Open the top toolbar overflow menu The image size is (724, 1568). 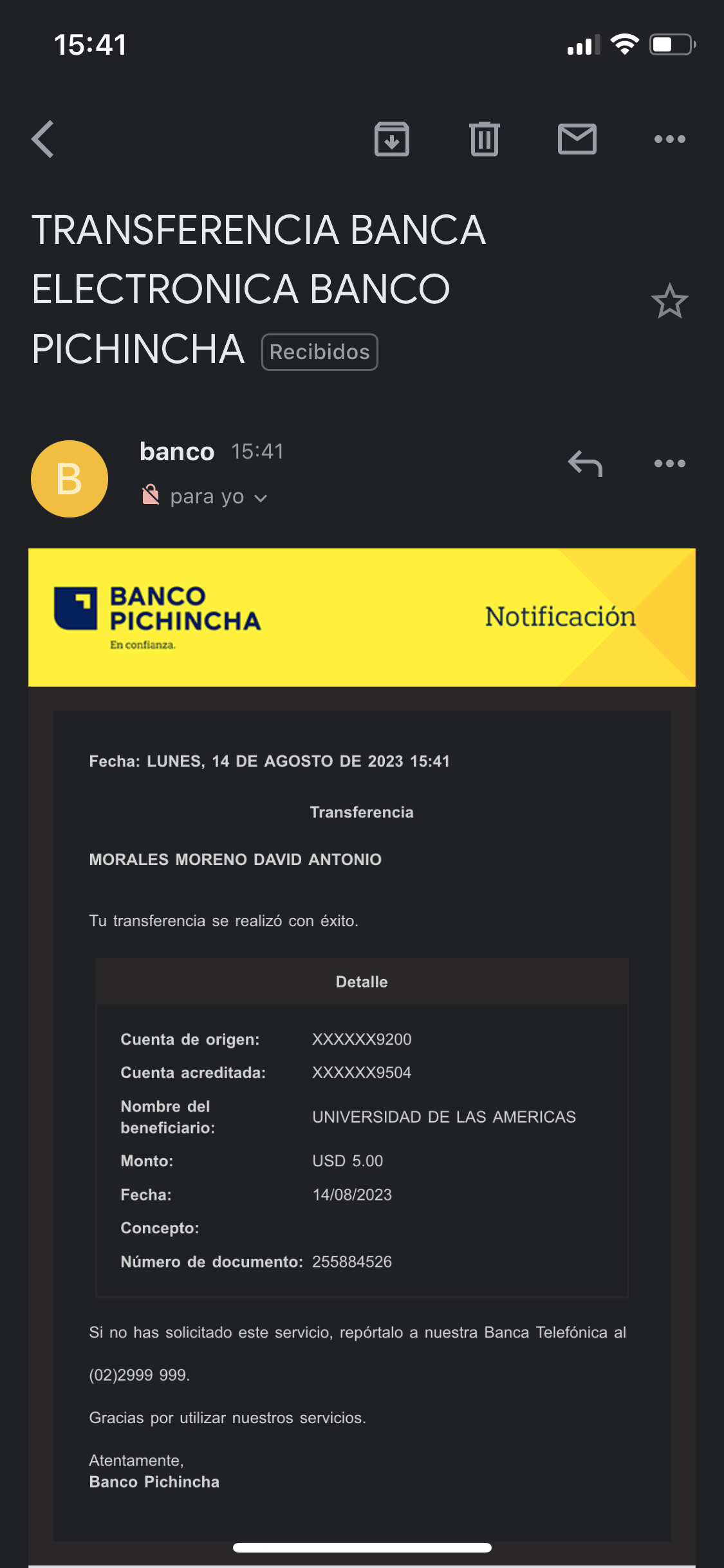point(669,139)
